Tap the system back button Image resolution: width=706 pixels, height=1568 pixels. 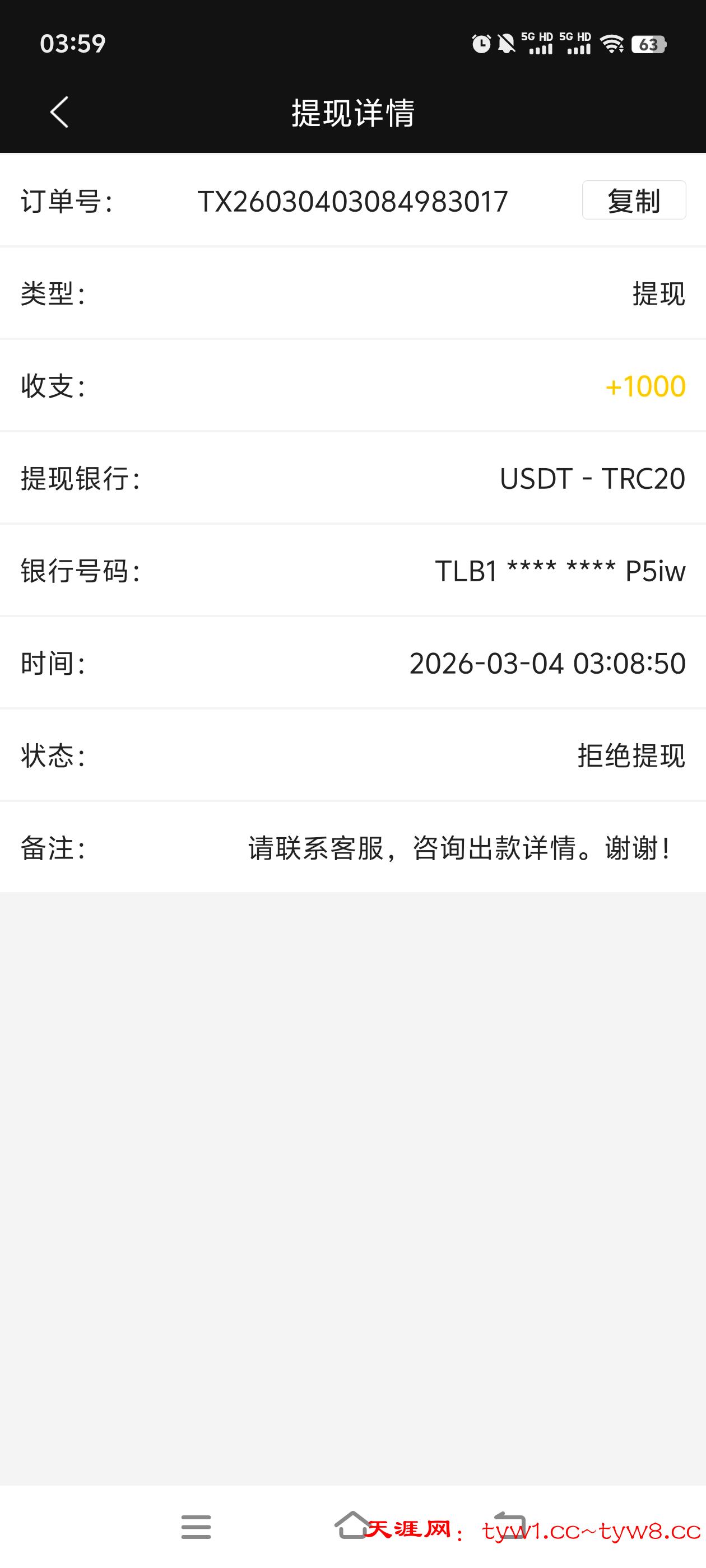point(509,1525)
